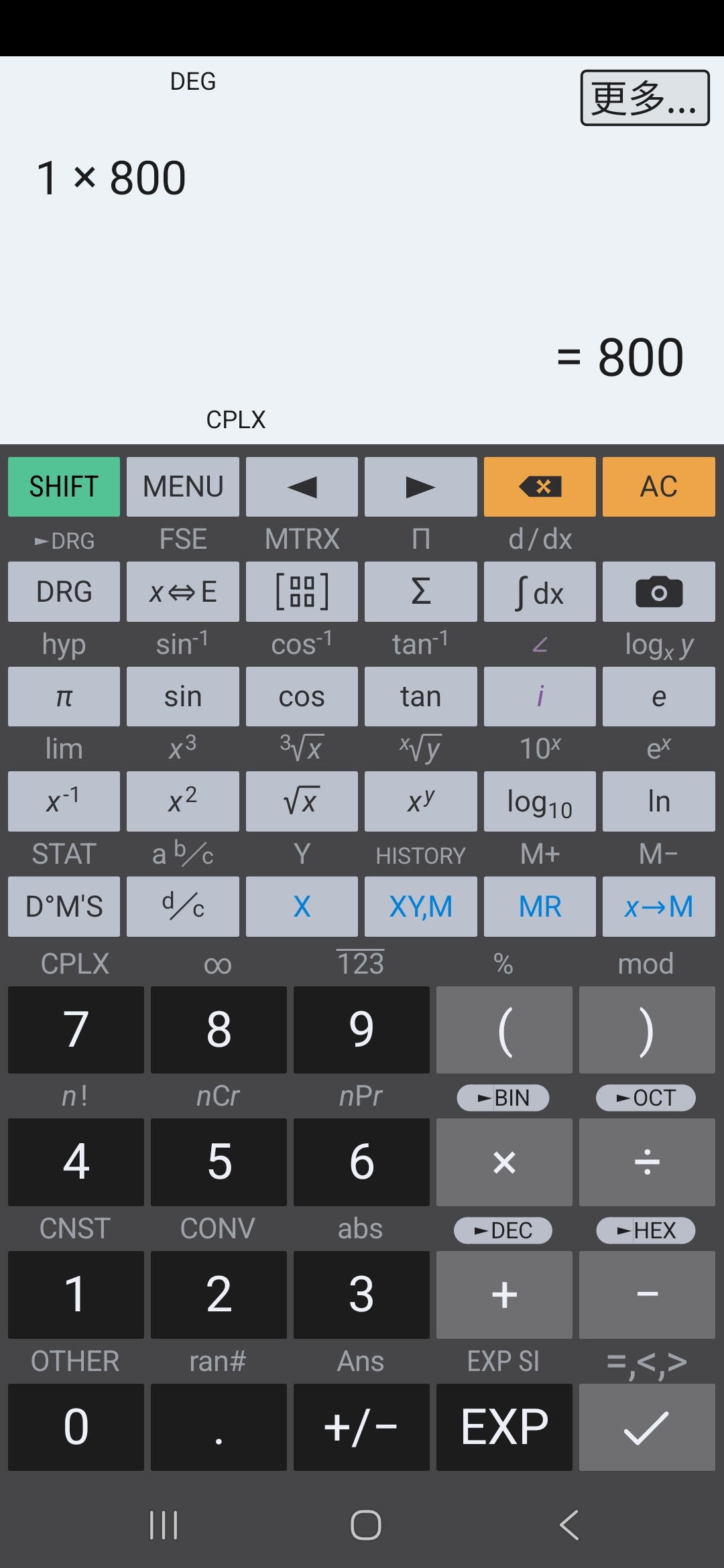This screenshot has width=724, height=1568.
Task: Go back using the navigation bar
Action: tap(569, 1526)
